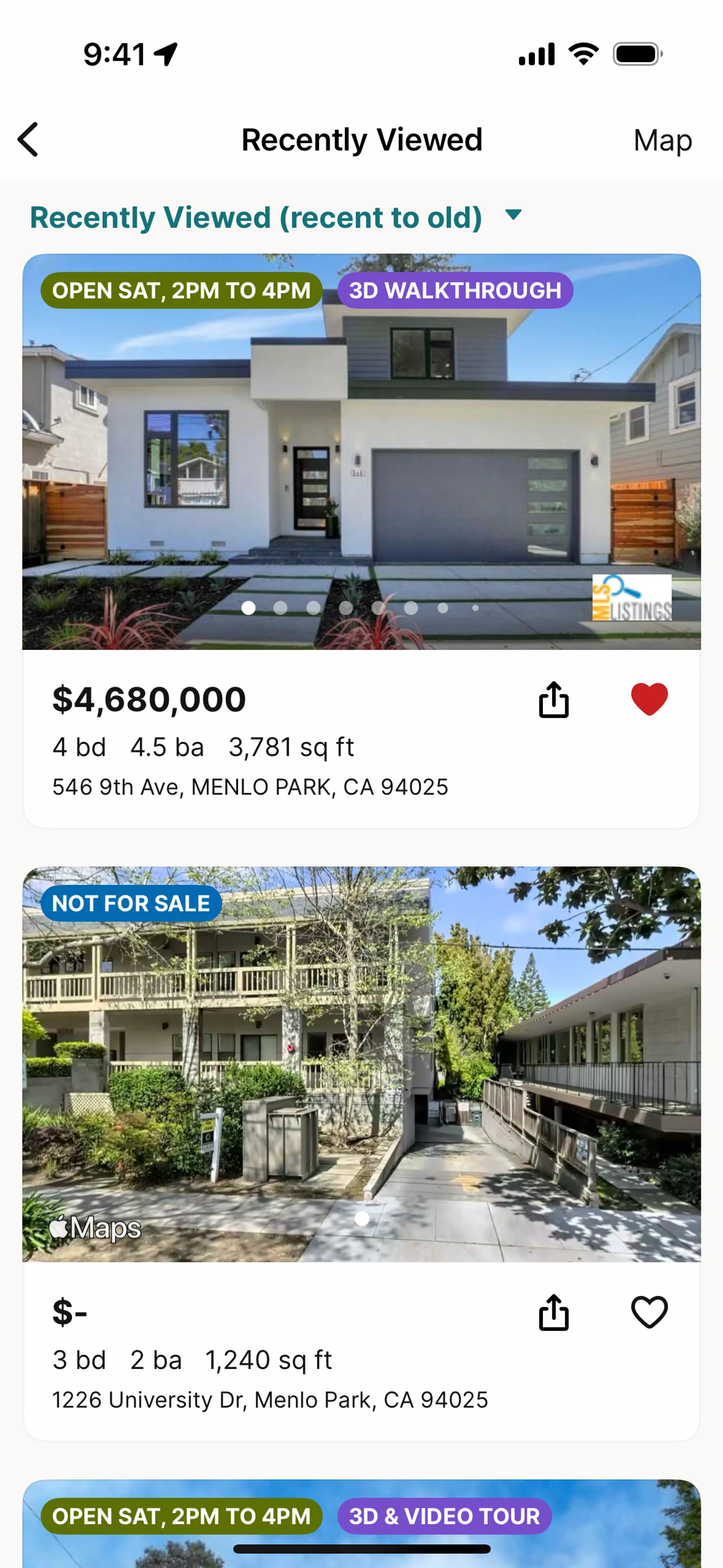Go back from Recently Viewed
This screenshot has width=723, height=1568.
pos(28,139)
